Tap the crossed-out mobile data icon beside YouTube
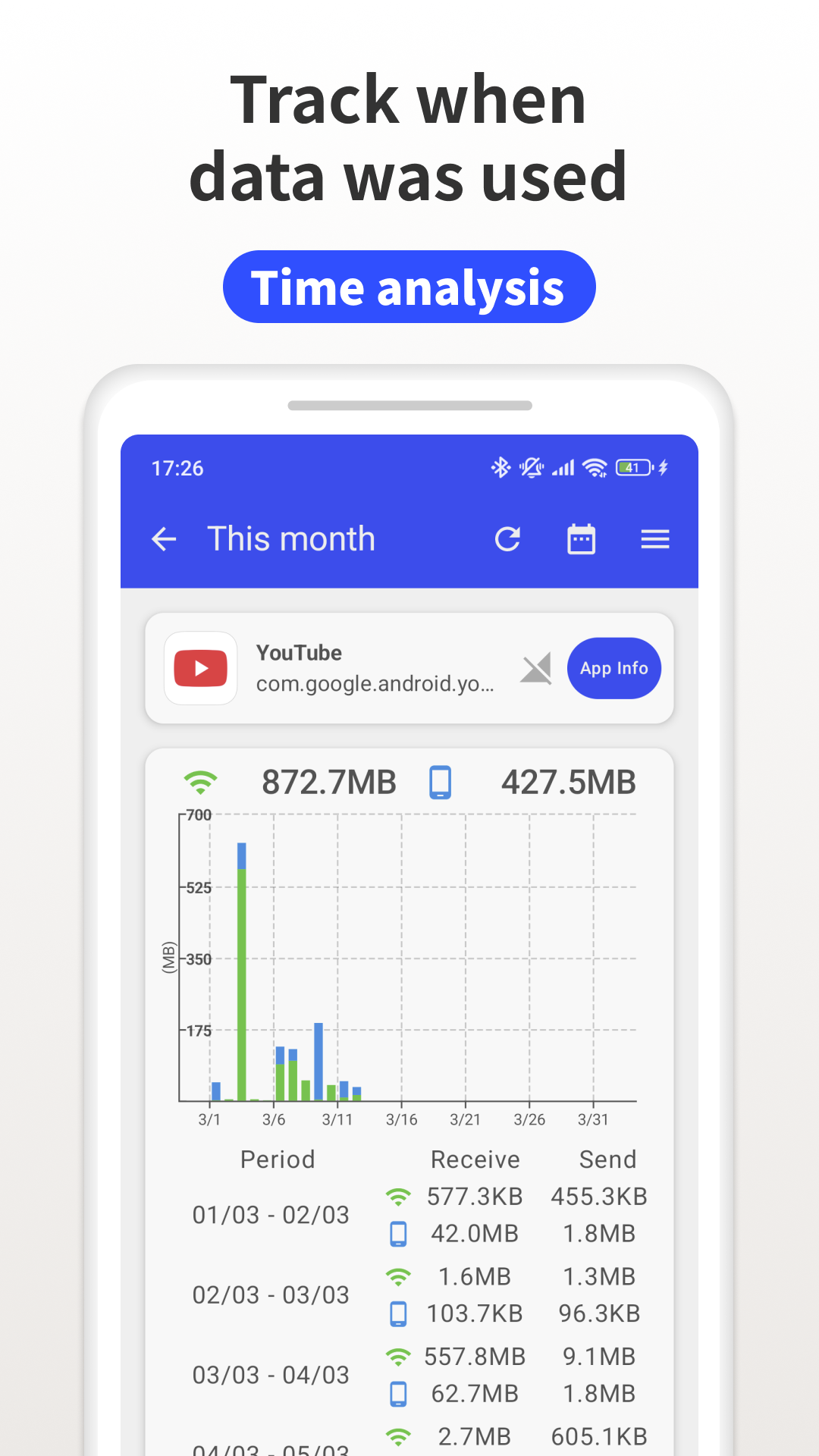This screenshot has height=1456, width=819. click(536, 668)
